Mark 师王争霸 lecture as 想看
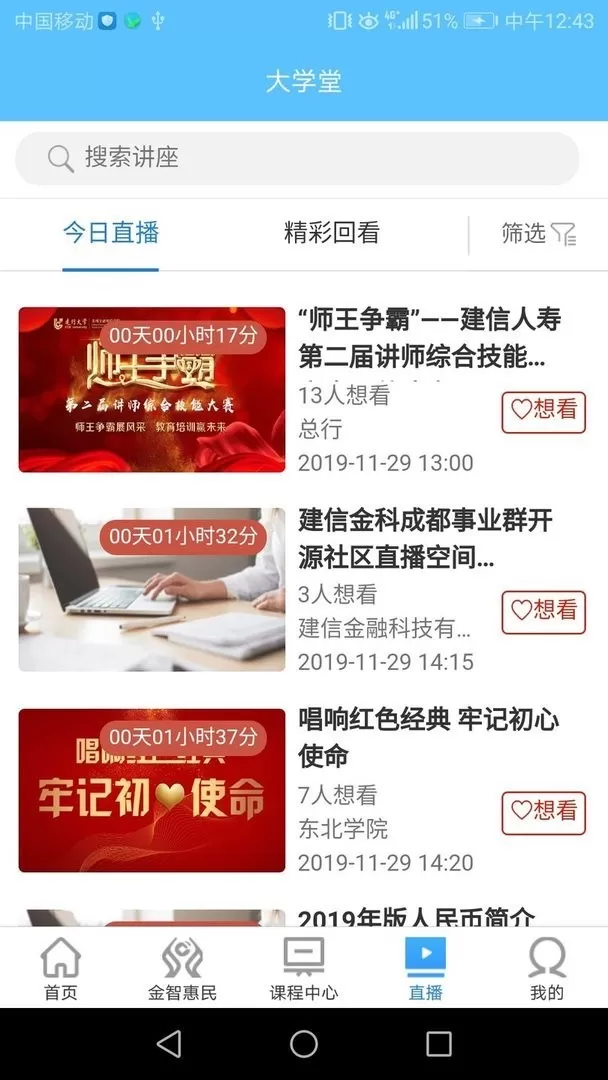Screen dimensions: 608x1080 coord(543,412)
